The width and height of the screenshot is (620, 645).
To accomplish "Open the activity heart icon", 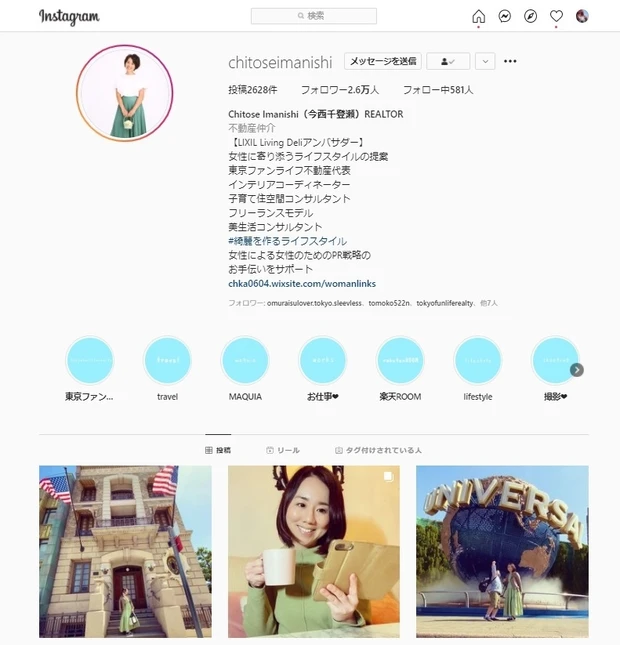I will pos(557,16).
